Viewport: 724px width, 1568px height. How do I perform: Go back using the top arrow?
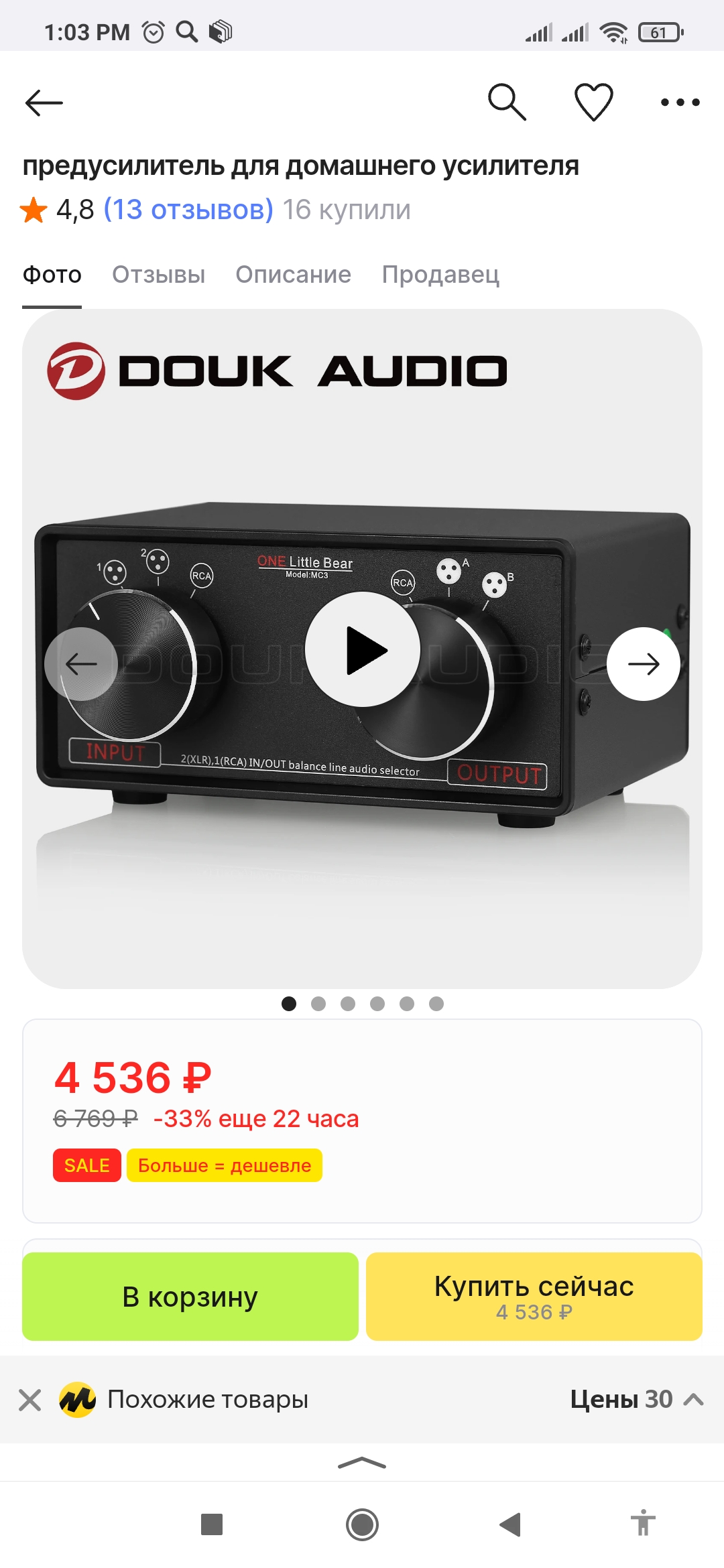(44, 103)
